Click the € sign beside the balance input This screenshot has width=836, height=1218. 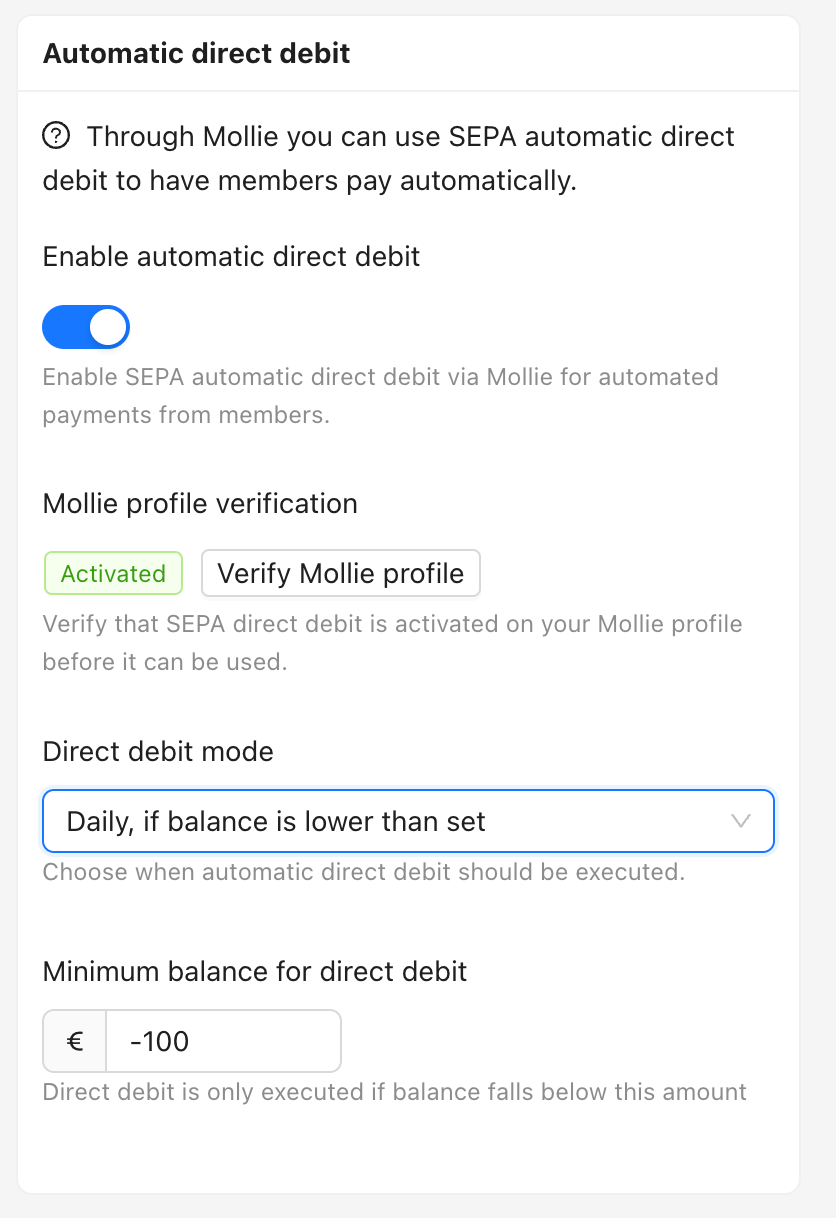[72, 1040]
